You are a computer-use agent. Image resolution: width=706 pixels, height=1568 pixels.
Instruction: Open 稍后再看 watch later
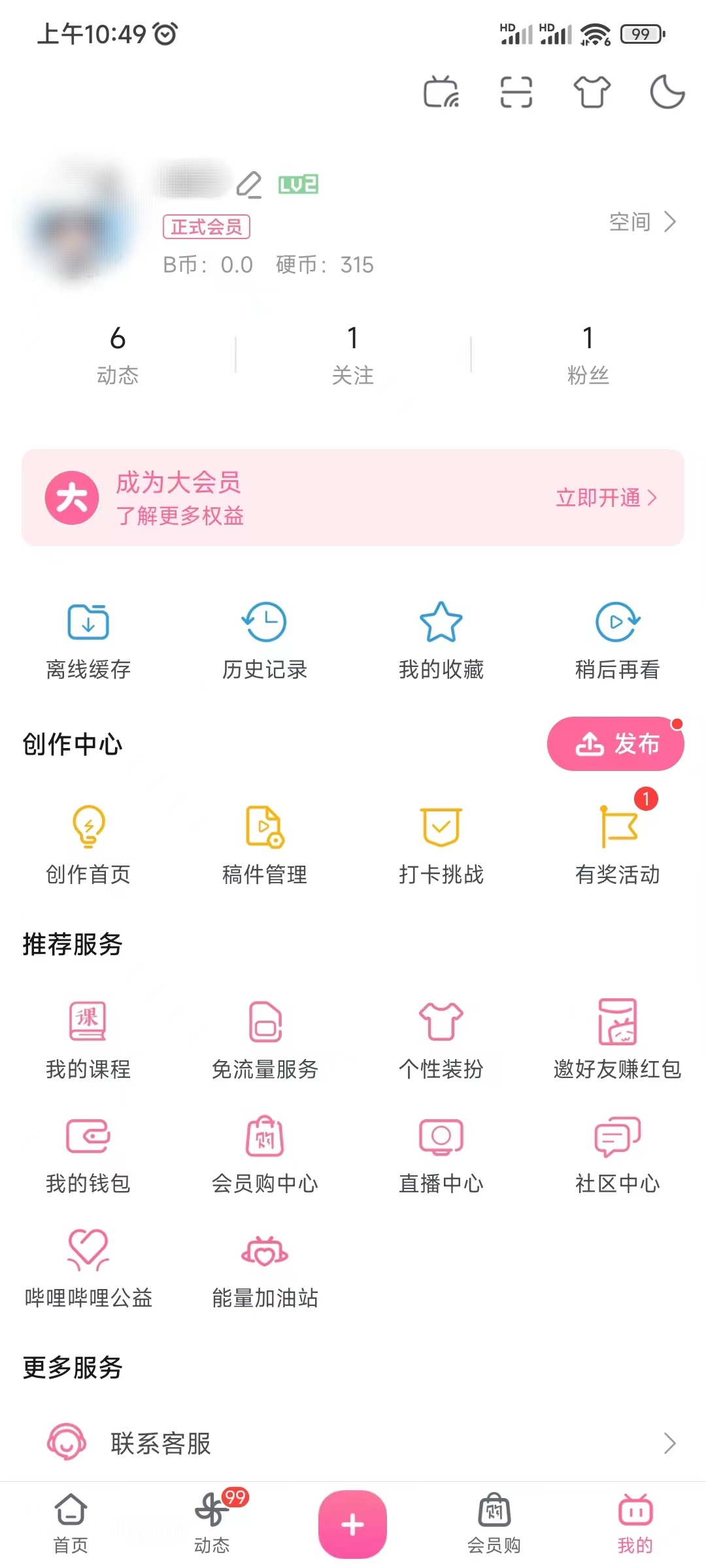617,637
